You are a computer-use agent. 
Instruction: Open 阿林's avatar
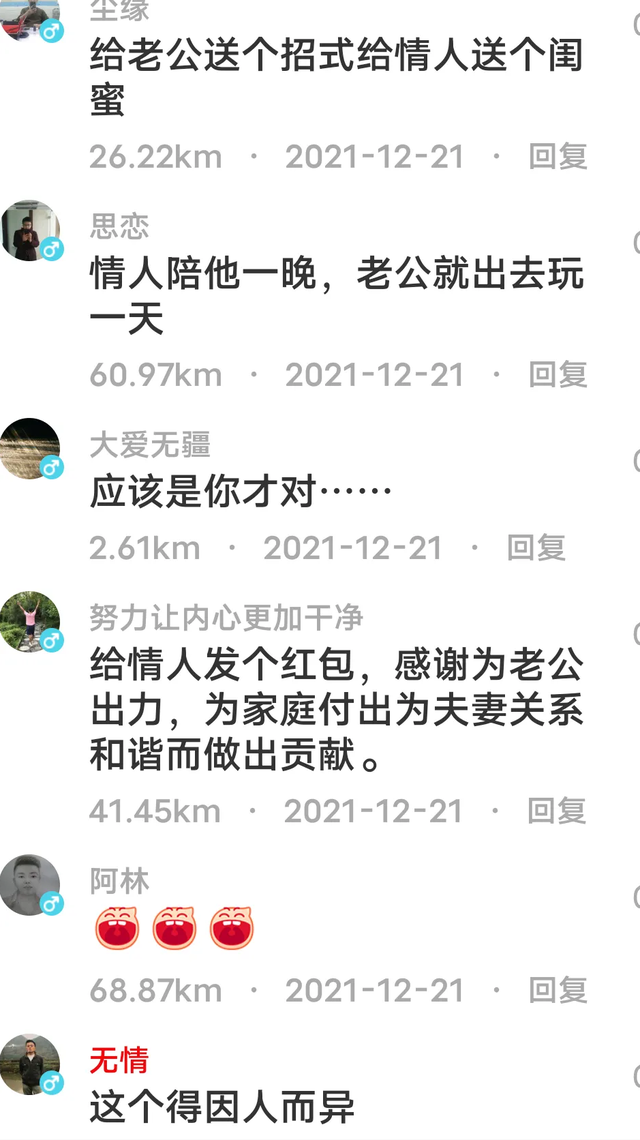coord(30,884)
